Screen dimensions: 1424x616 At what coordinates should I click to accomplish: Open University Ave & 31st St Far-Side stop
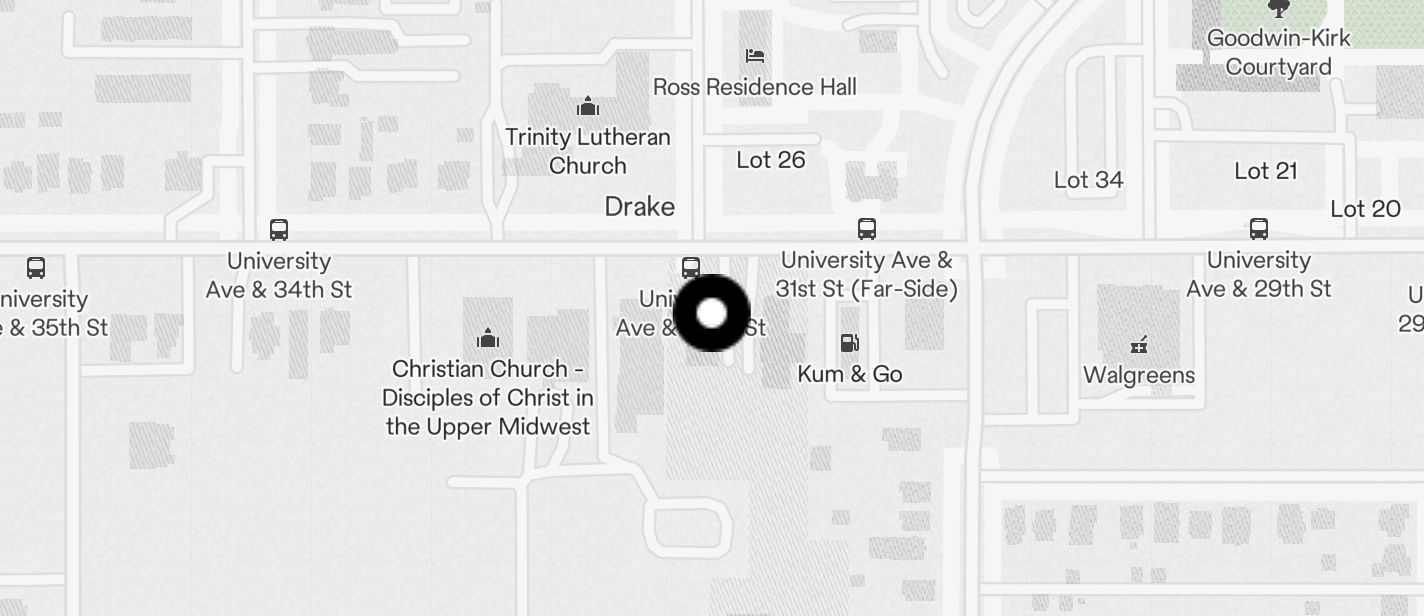(x=866, y=229)
